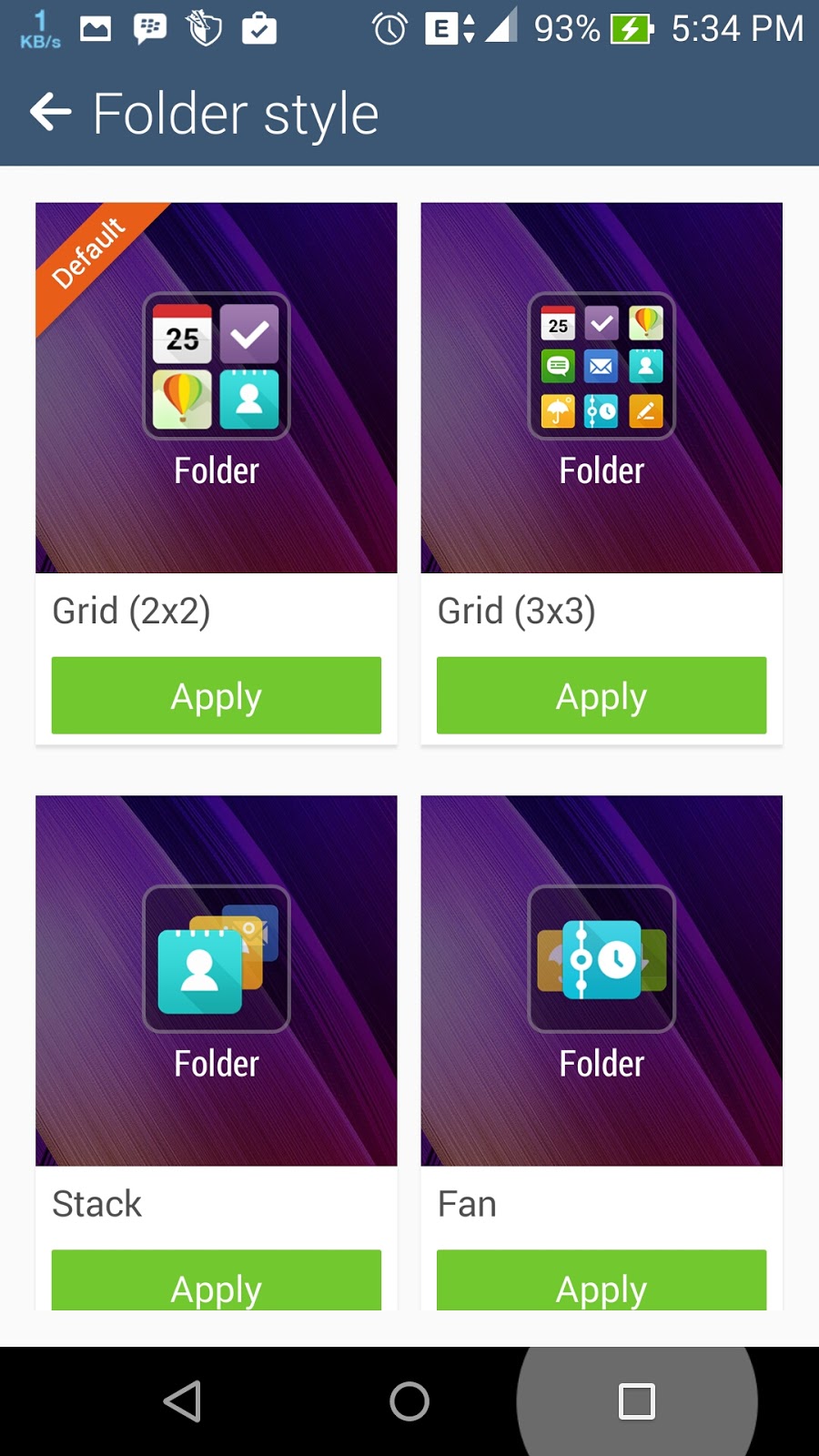Open the recent apps overview
This screenshot has width=819, height=1456.
pos(637,1401)
